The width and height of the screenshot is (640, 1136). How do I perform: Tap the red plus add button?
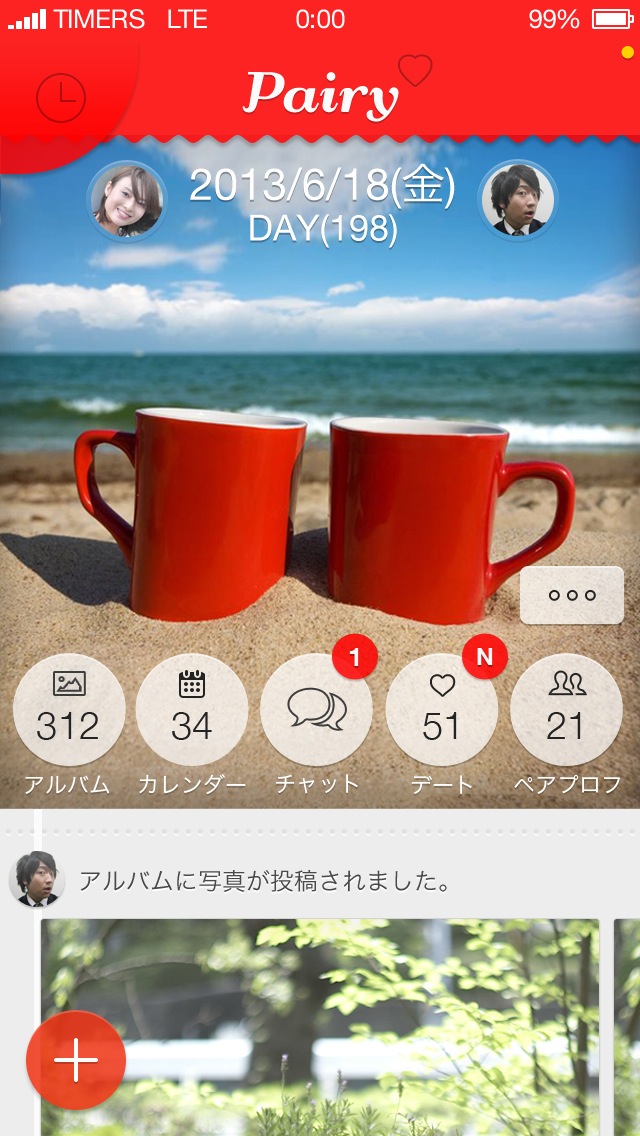[x=76, y=1060]
